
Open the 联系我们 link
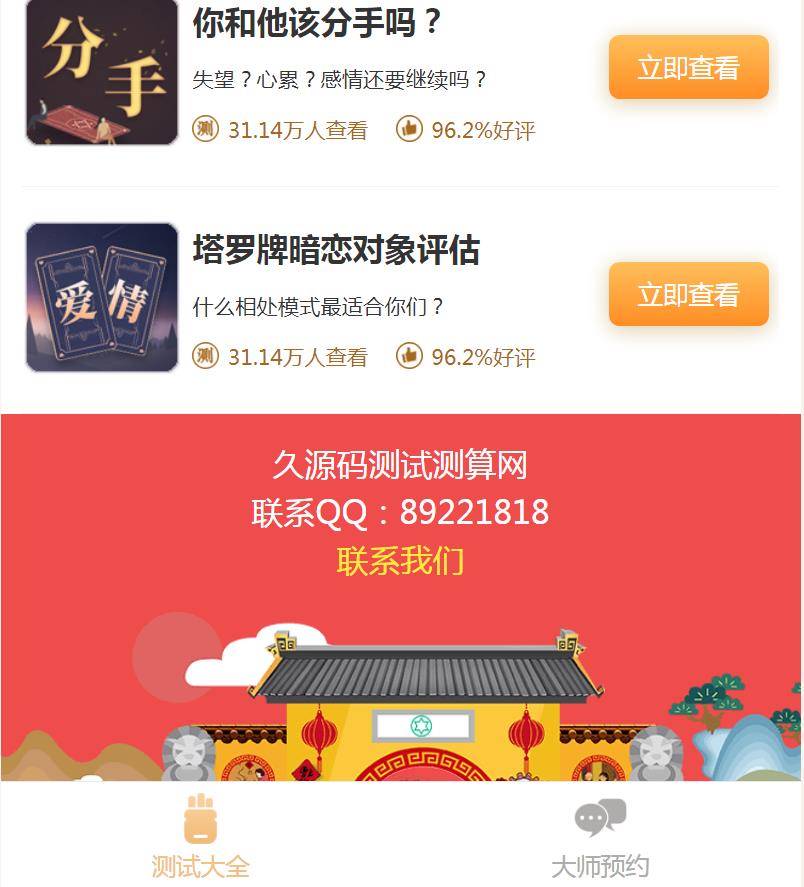point(400,561)
